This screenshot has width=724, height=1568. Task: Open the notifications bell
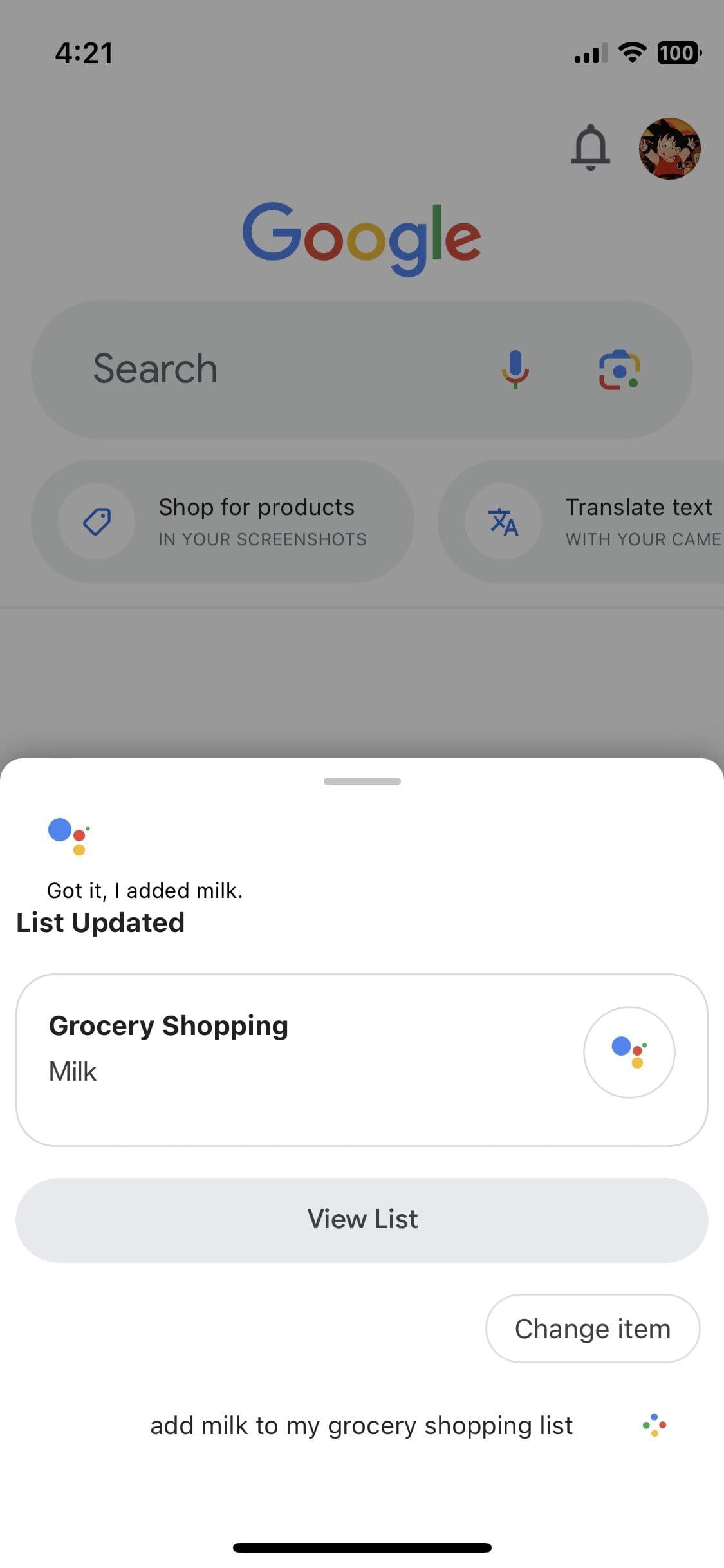[x=590, y=148]
